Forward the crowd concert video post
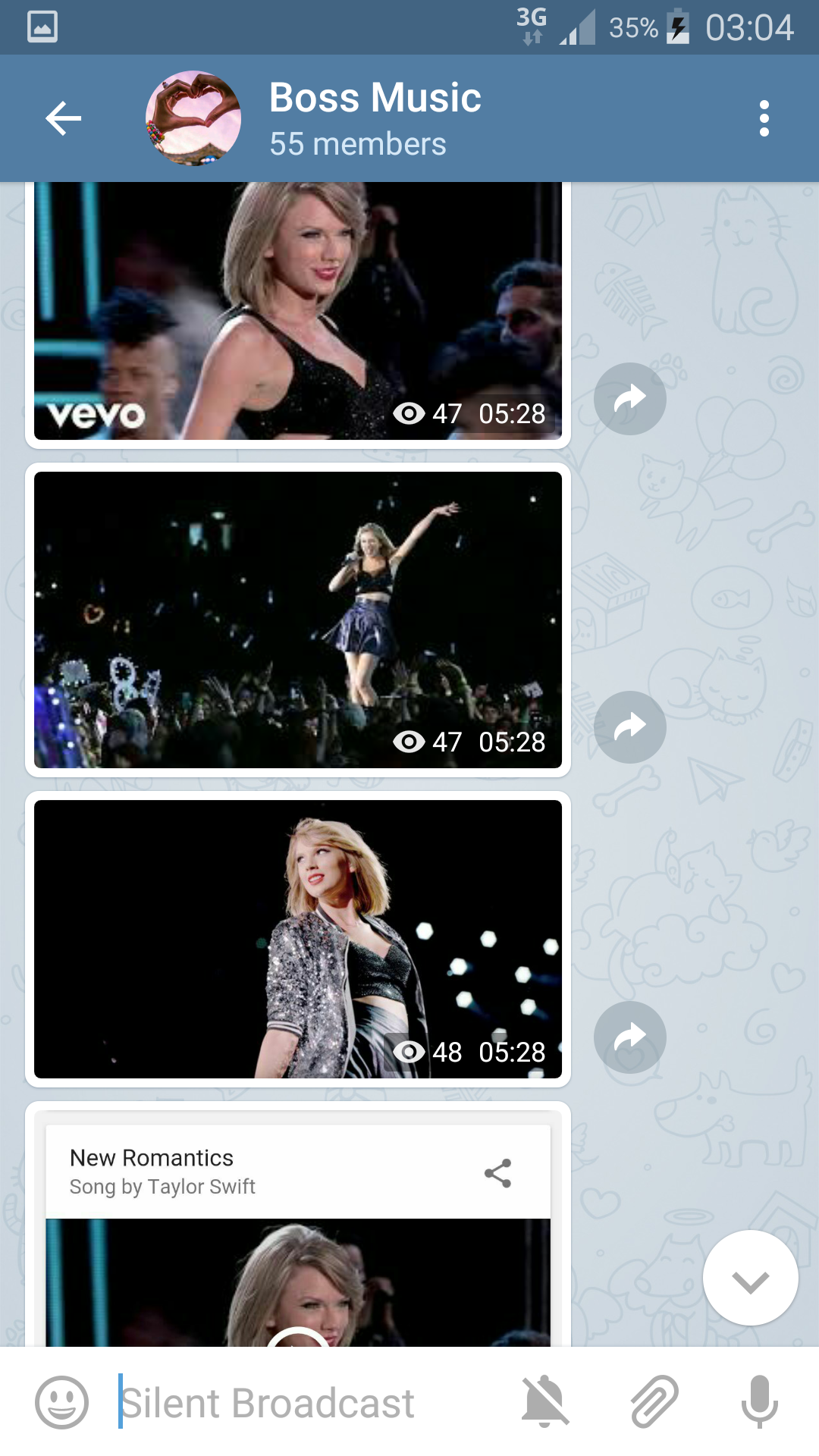The image size is (819, 1456). 629,727
